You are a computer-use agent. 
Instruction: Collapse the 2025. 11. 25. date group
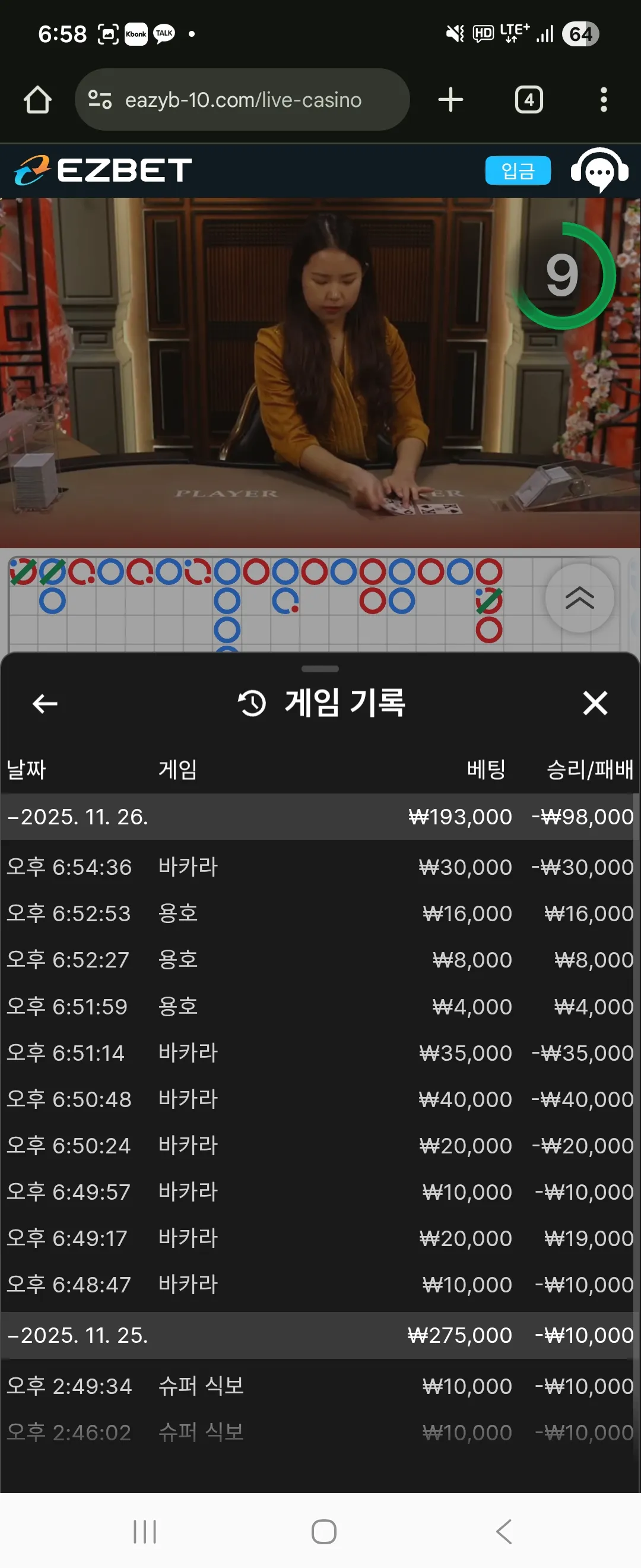pyautogui.click(x=320, y=1336)
